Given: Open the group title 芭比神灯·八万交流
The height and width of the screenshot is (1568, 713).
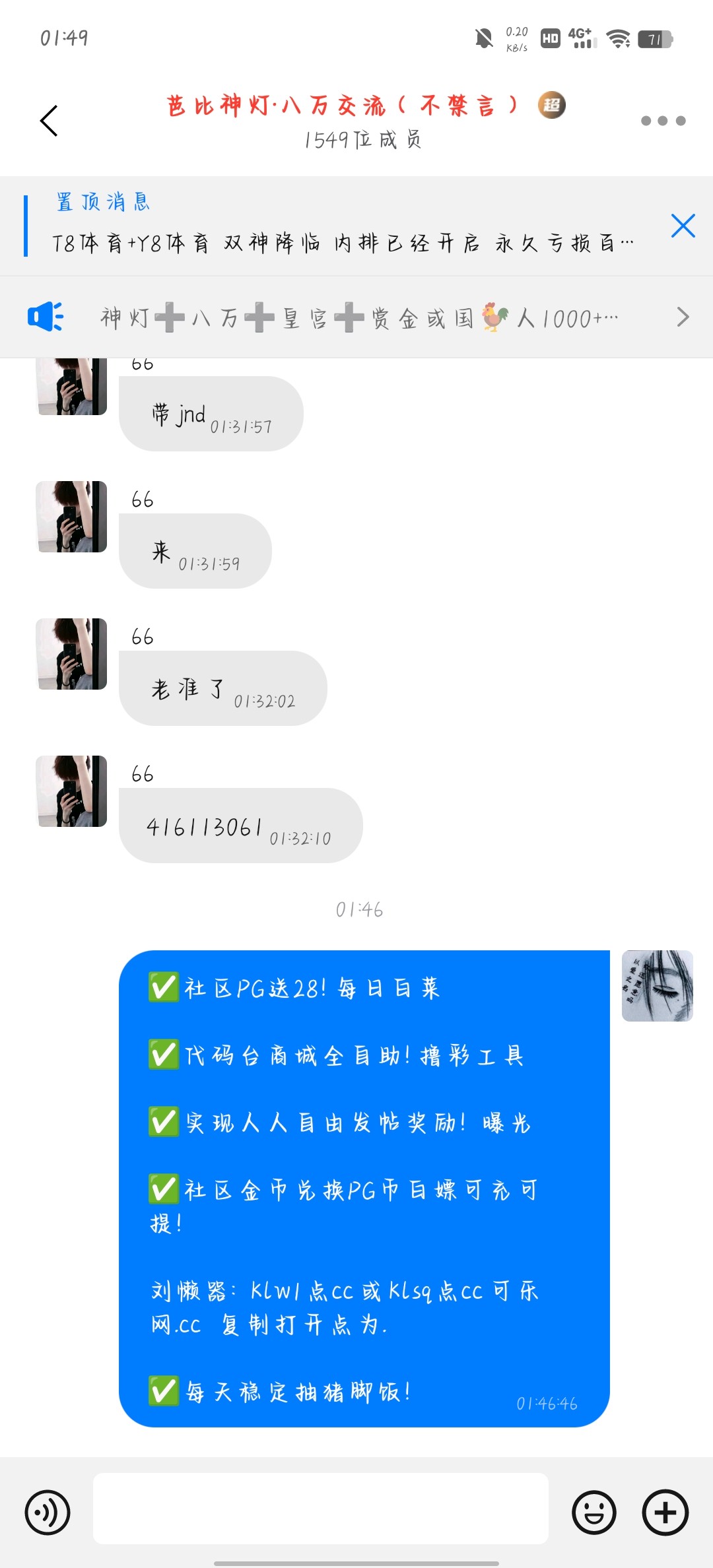Looking at the screenshot, I should tap(343, 106).
